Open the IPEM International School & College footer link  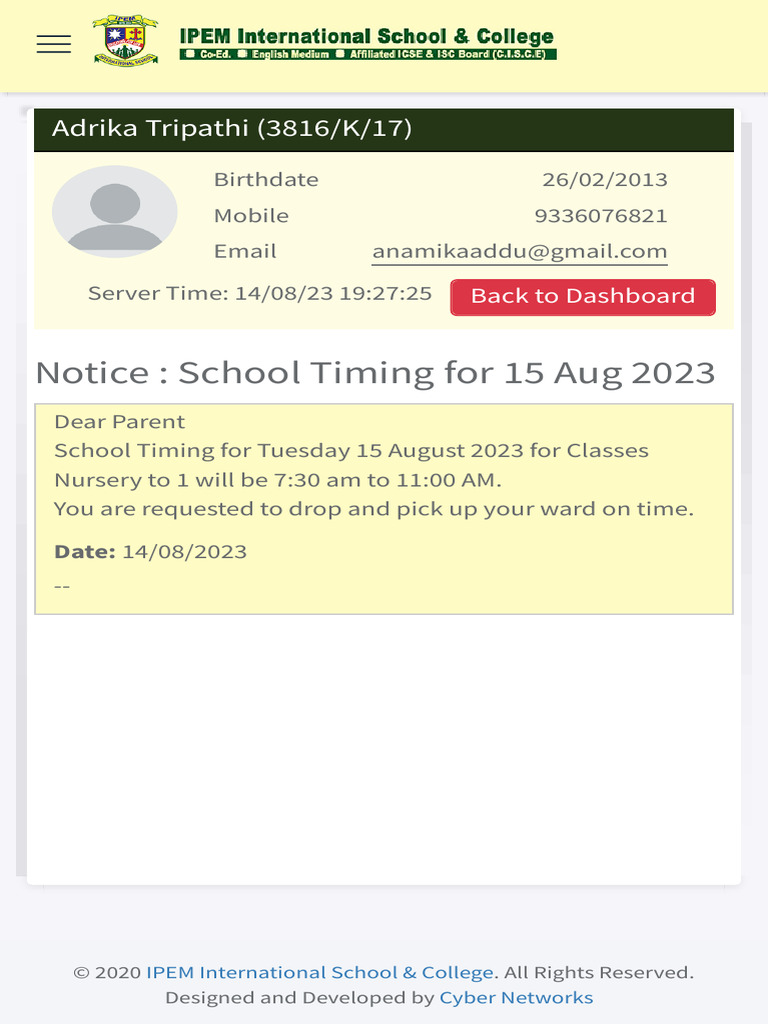tap(319, 972)
